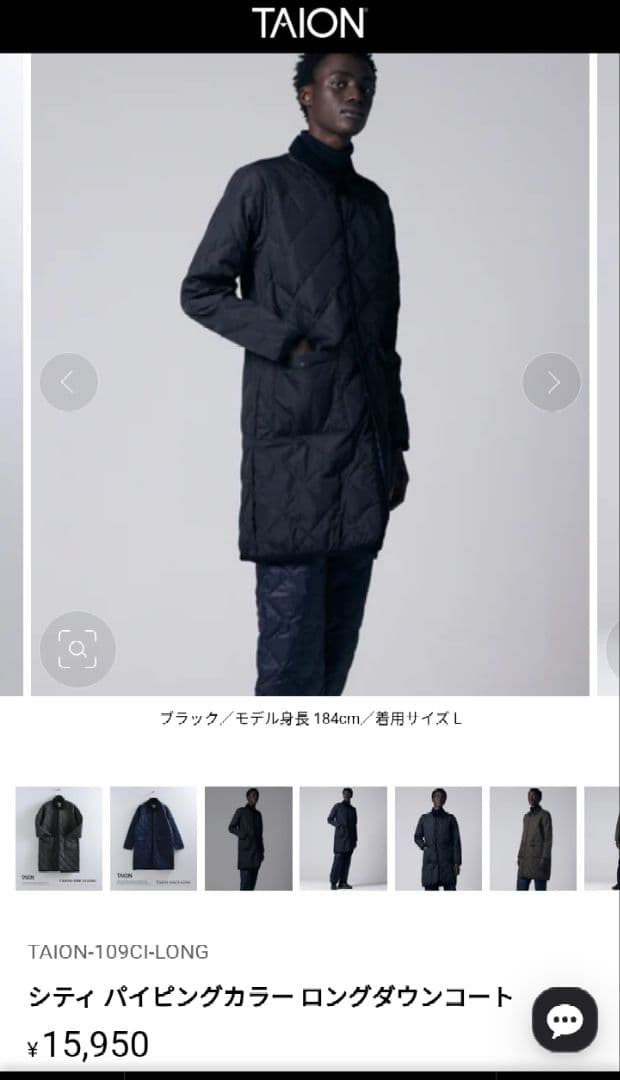Select the olive flat-lay coat thumbnail

point(59,838)
